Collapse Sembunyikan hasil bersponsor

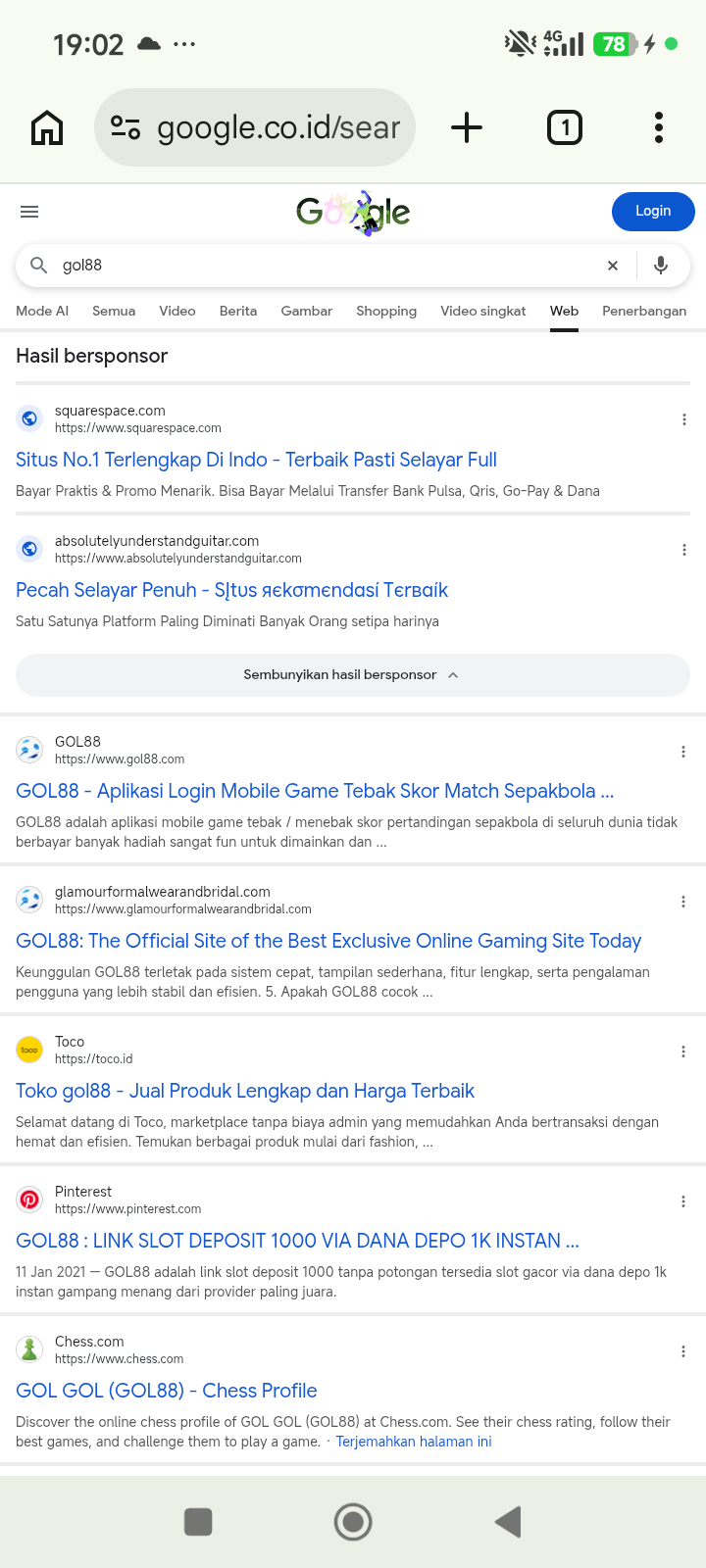coord(353,675)
